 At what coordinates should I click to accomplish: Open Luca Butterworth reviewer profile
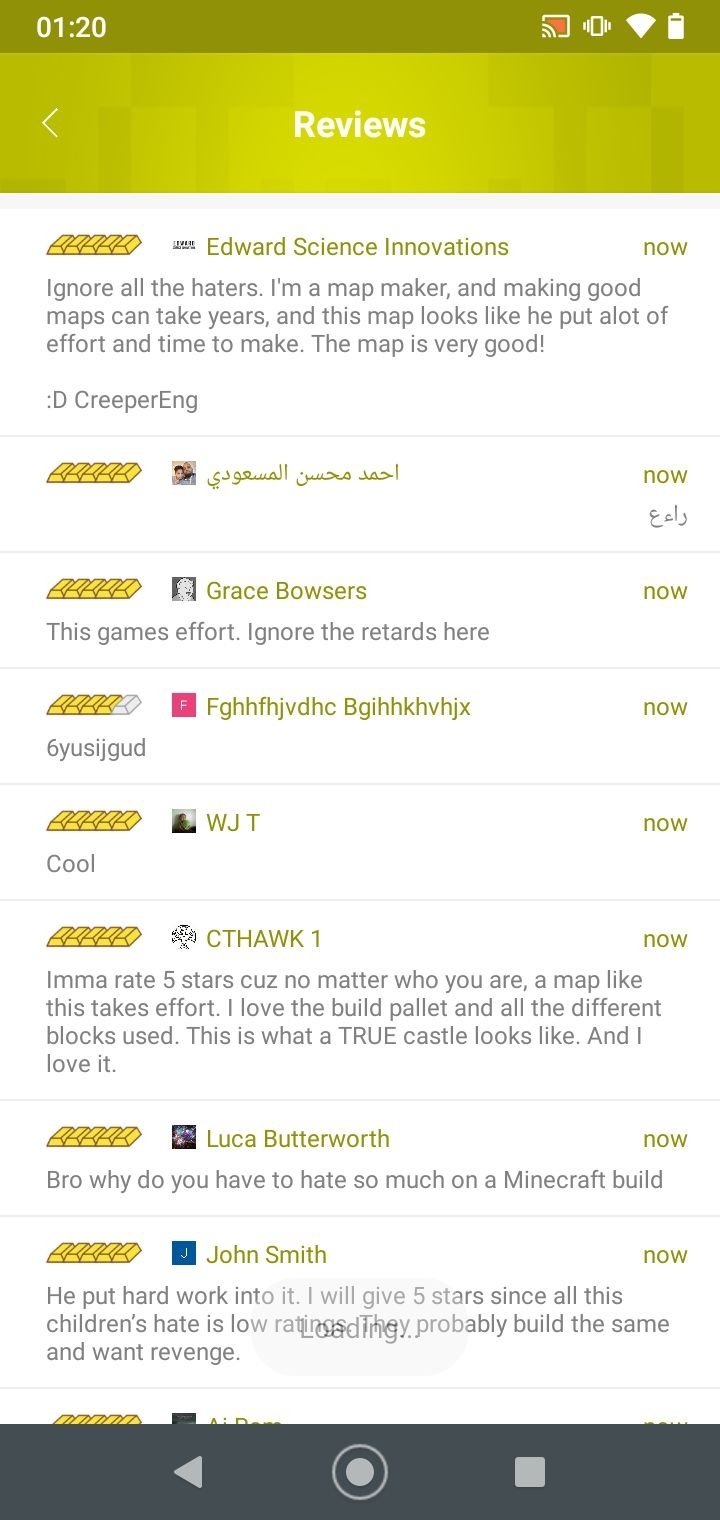coord(297,1139)
